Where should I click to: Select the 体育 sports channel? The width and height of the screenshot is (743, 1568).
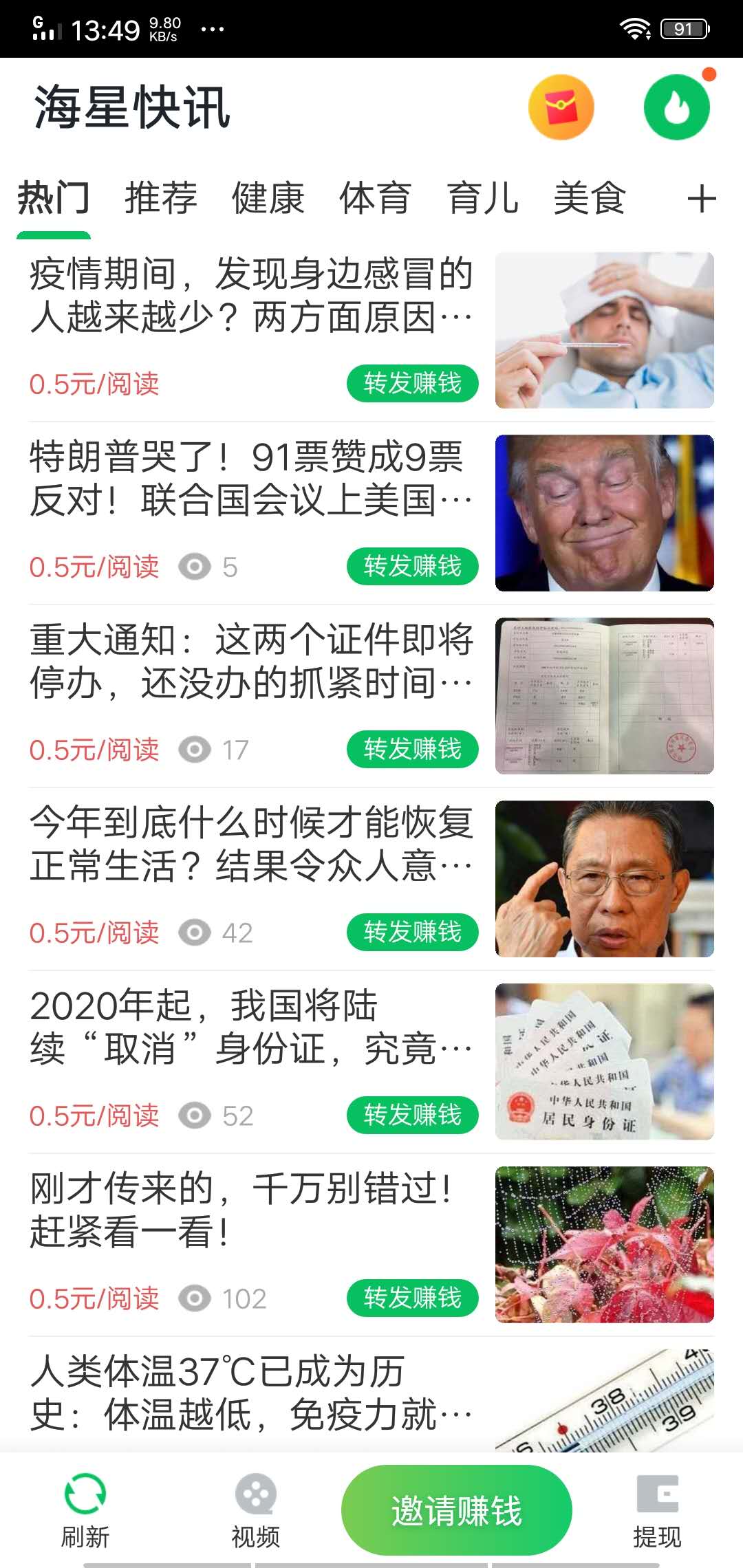pos(375,198)
